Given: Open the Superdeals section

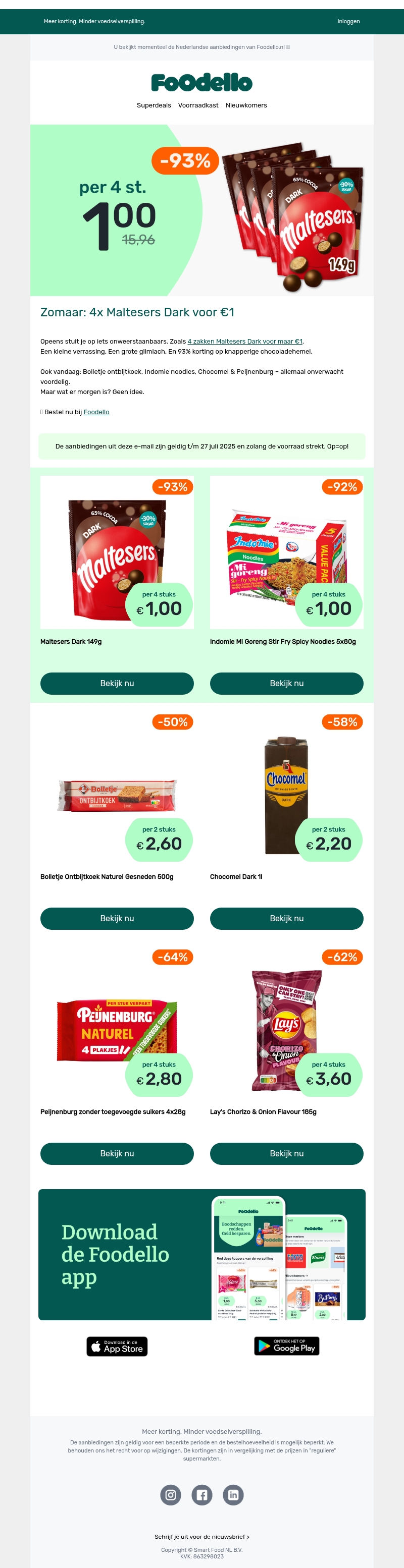Looking at the screenshot, I should coord(154,105).
